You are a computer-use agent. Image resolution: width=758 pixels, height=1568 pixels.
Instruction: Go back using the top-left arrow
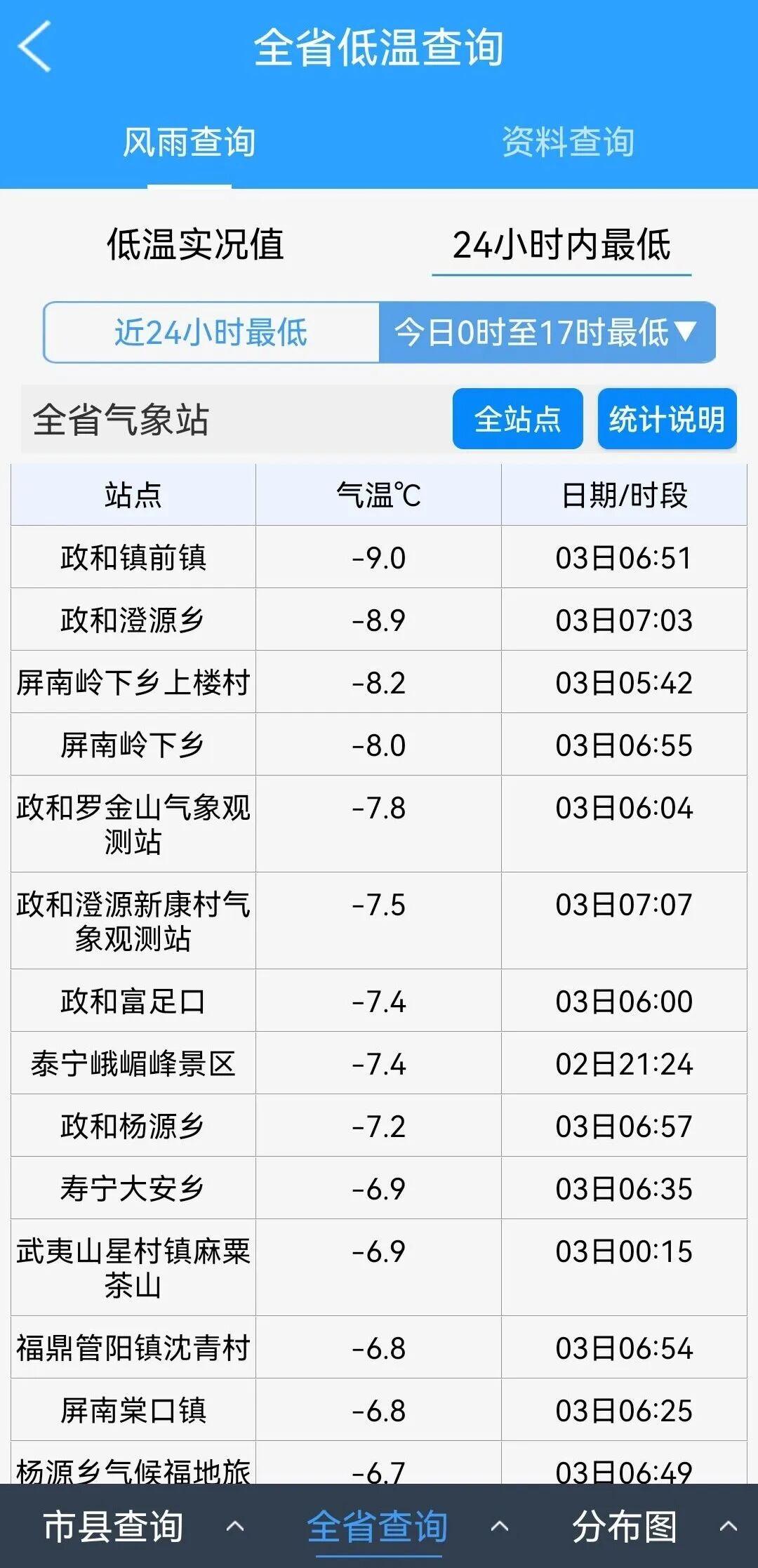tap(35, 46)
